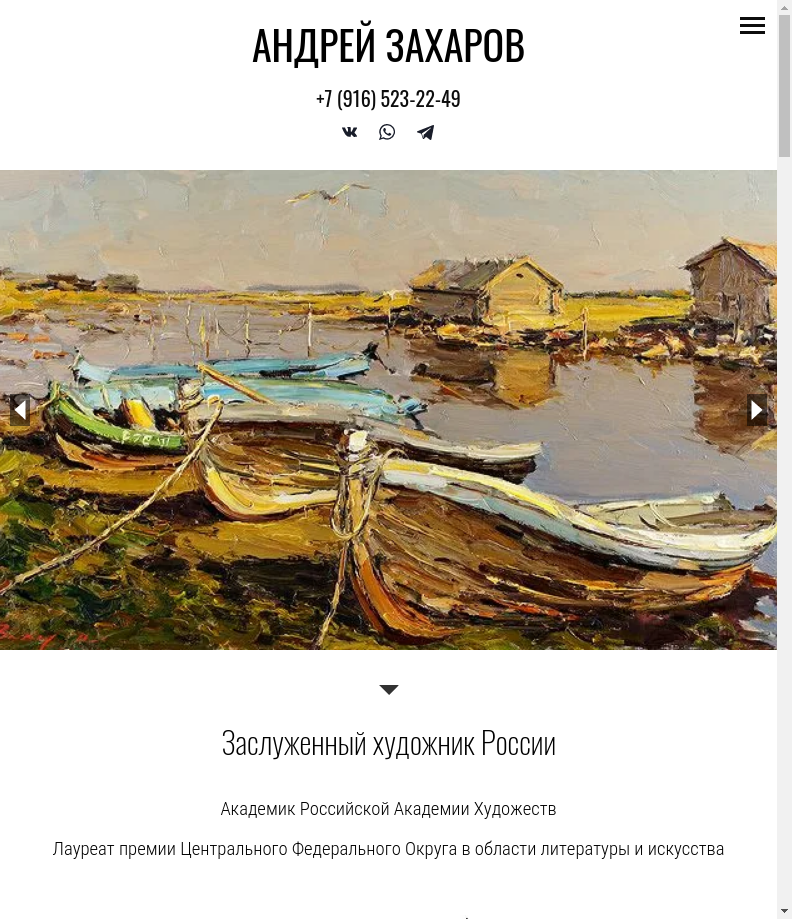The height and width of the screenshot is (919, 792).
Task: Call the phone number +7 (916) 523-22-49
Action: 388,99
